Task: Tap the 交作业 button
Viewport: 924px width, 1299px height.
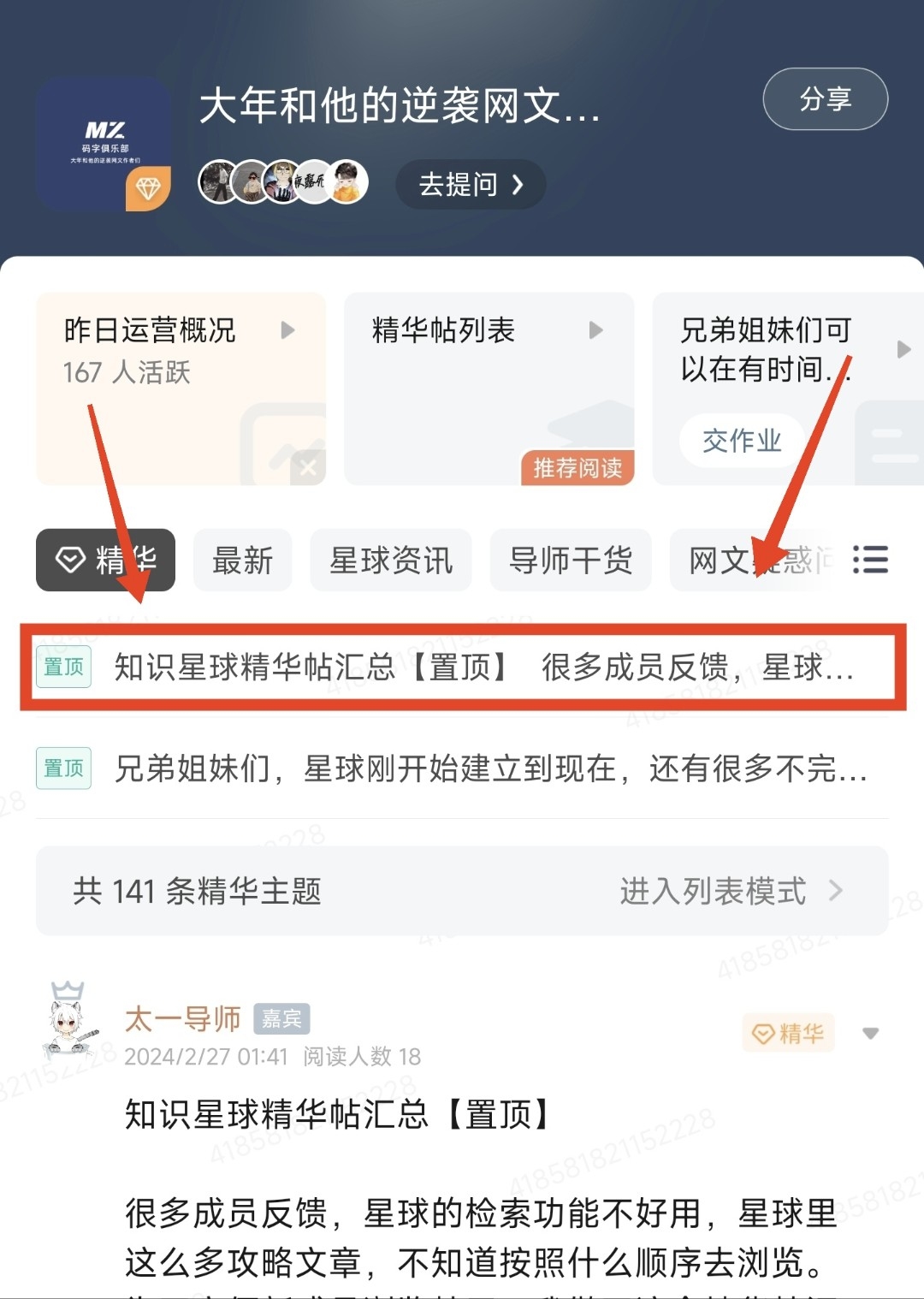Action: click(741, 441)
